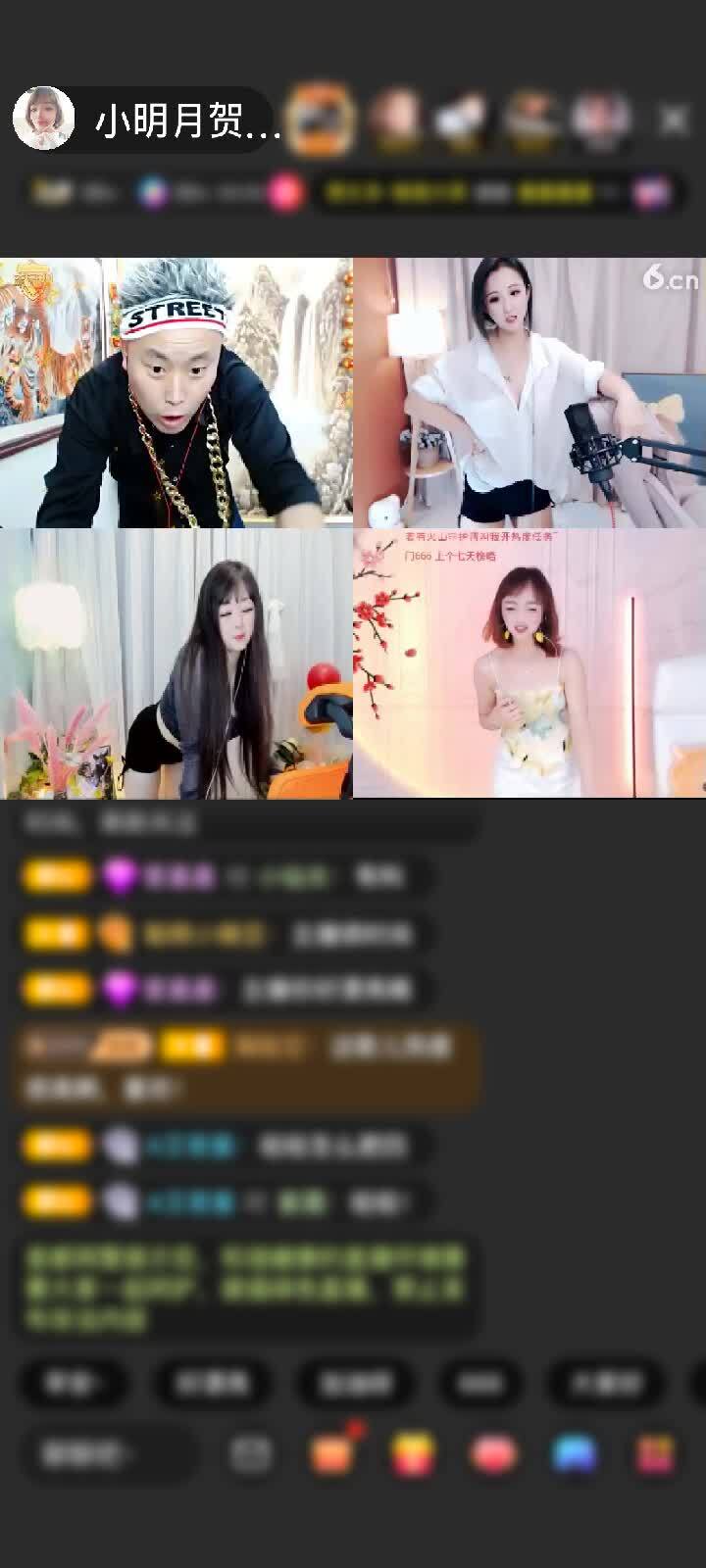
Task: Open the first viewer avatar with gold frame
Action: [x=321, y=120]
